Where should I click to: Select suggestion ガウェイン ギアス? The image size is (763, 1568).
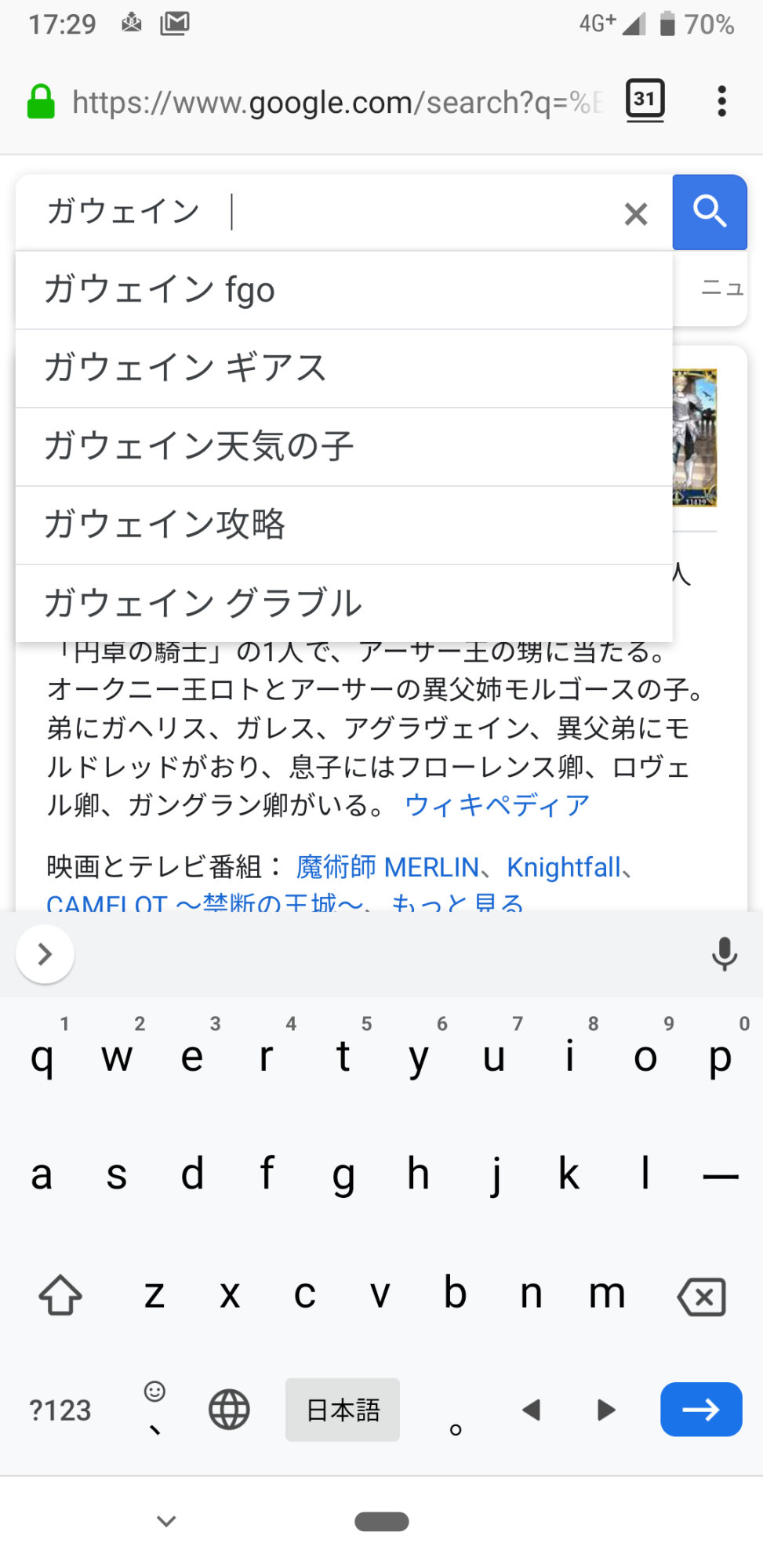point(343,368)
